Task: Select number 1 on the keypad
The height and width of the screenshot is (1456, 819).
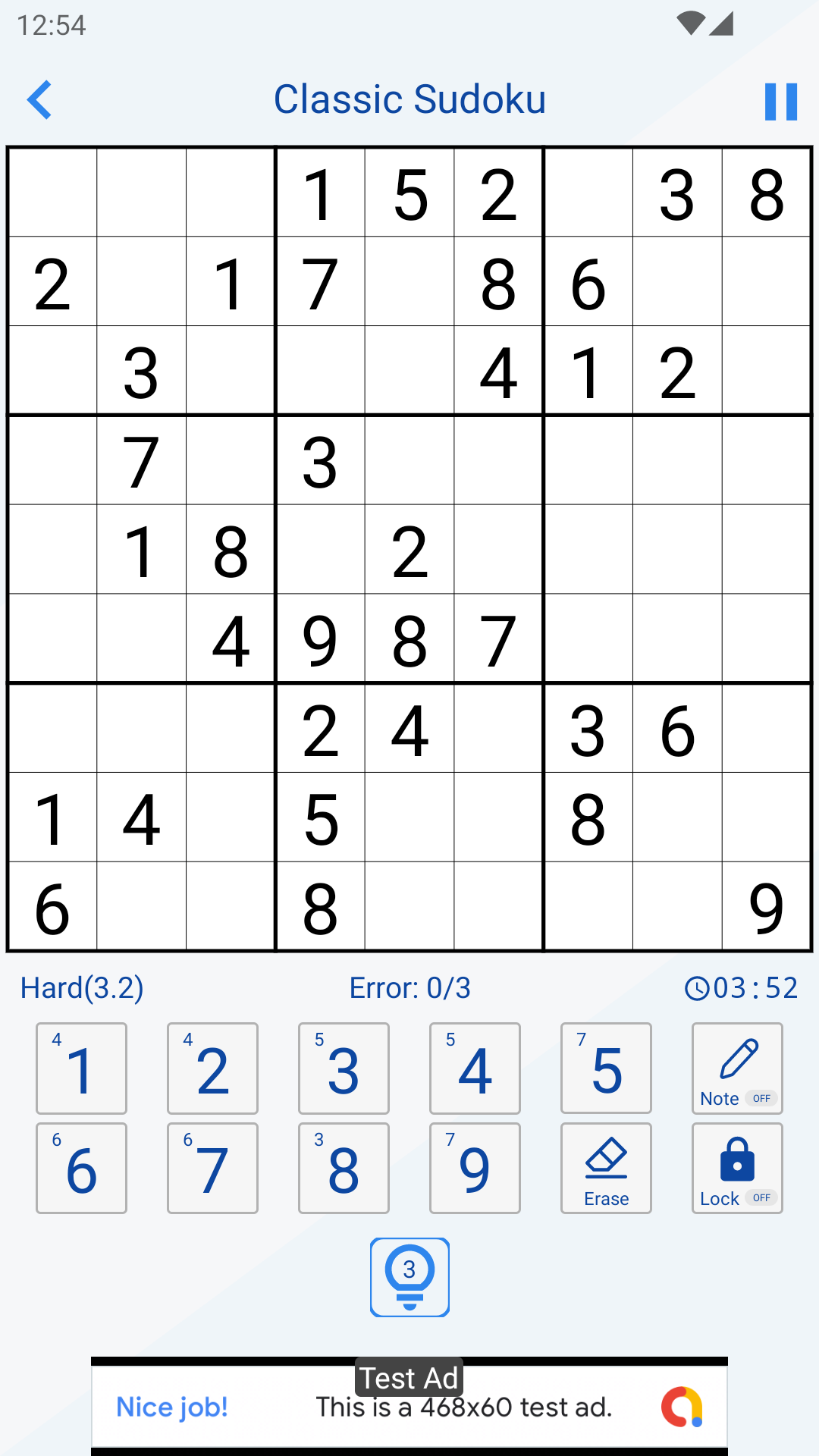Action: pos(81,1068)
